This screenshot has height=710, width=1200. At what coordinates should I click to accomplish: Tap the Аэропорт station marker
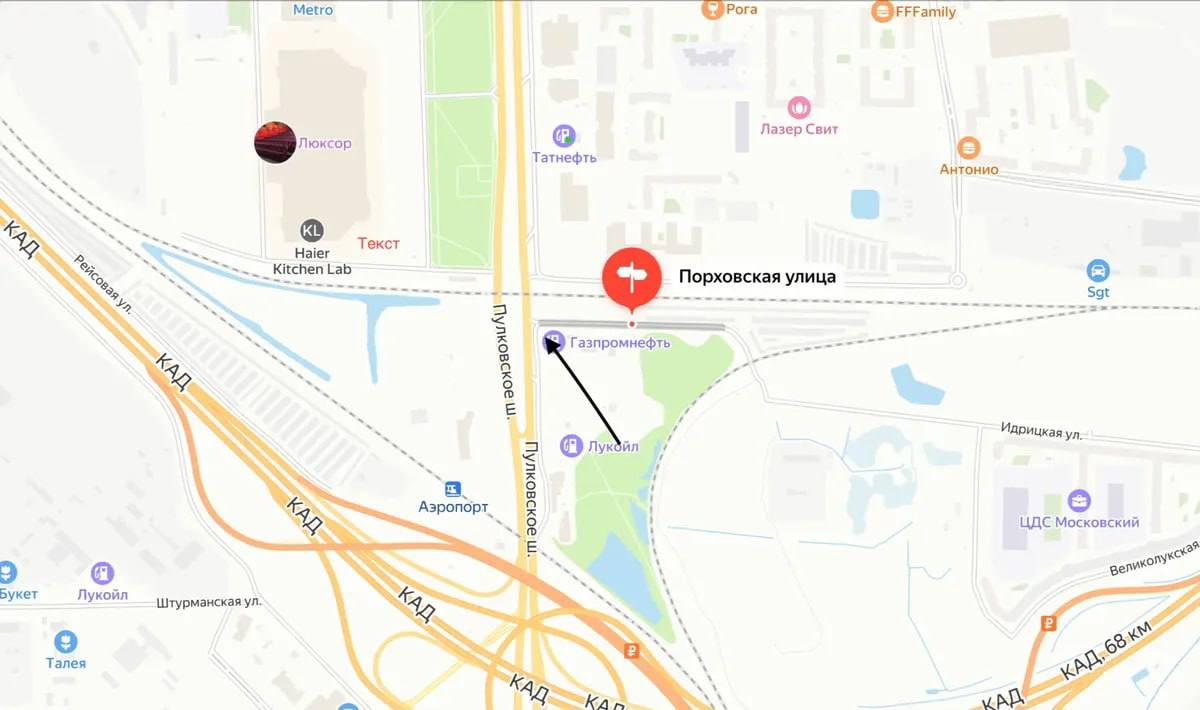click(454, 488)
